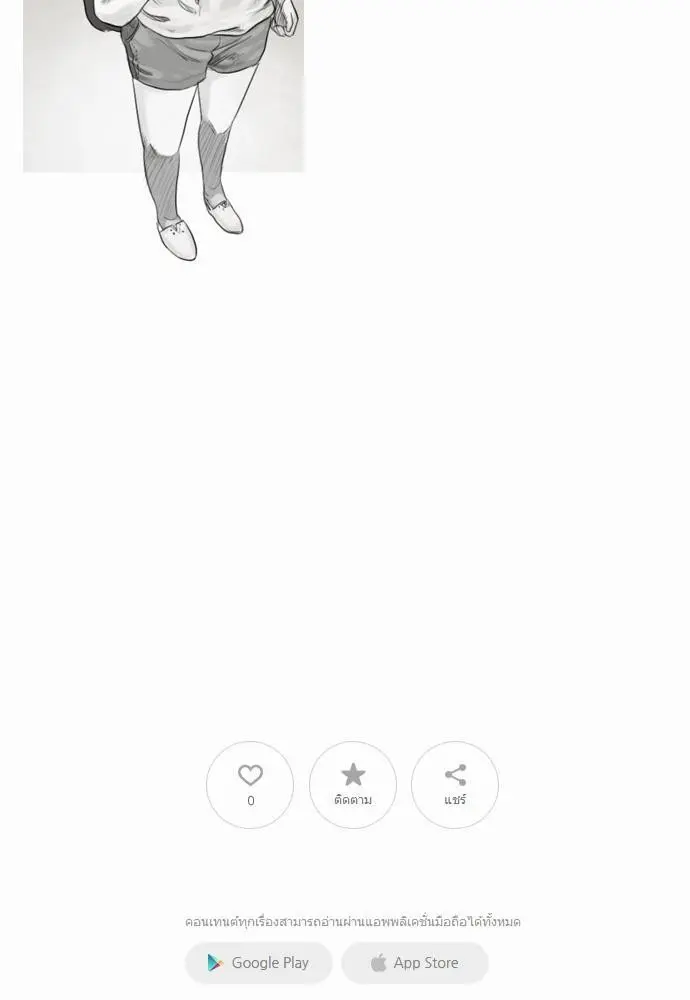Like this episode with the heart button
Image resolution: width=690 pixels, height=1000 pixels.
pyautogui.click(x=250, y=784)
